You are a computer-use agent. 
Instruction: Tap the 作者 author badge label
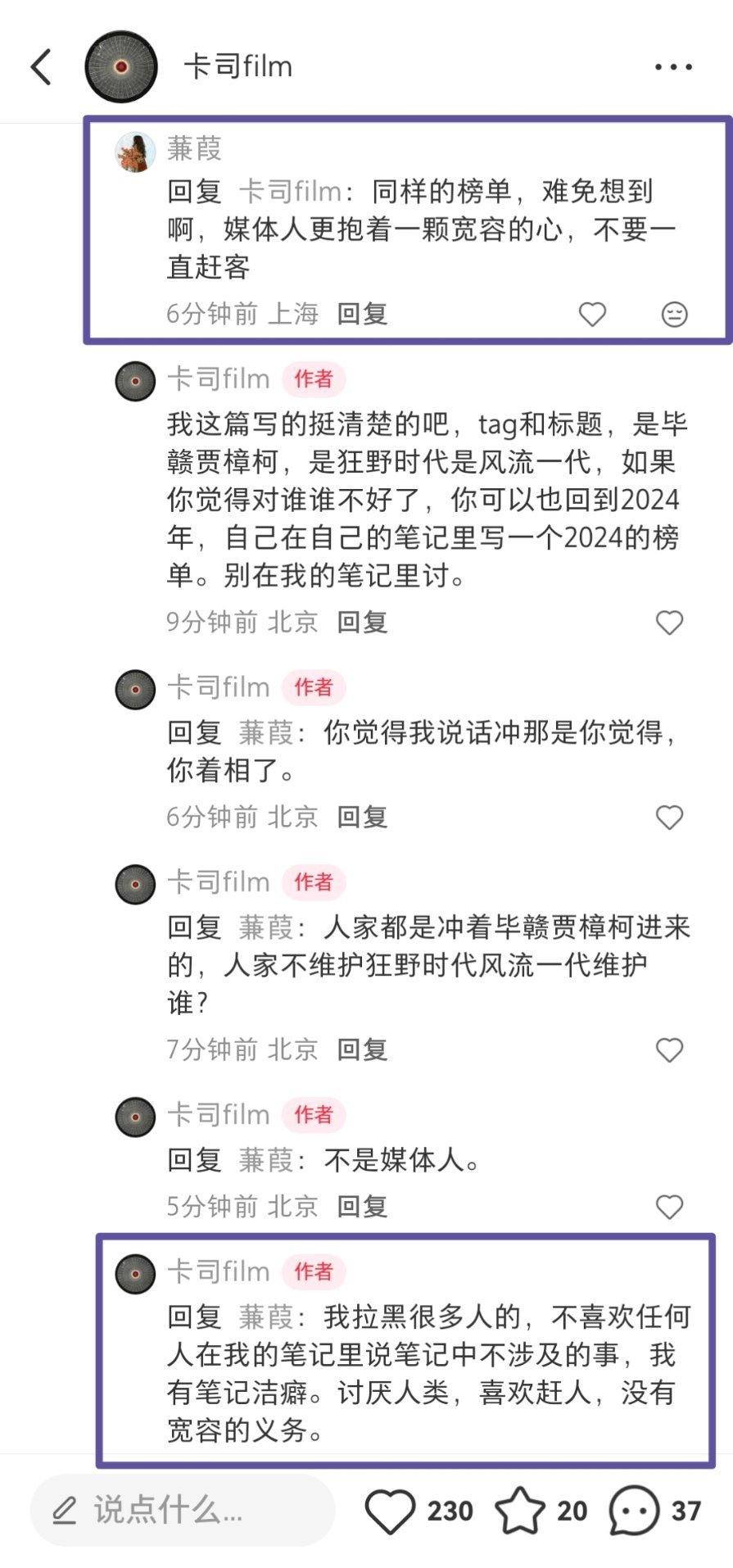point(314,378)
